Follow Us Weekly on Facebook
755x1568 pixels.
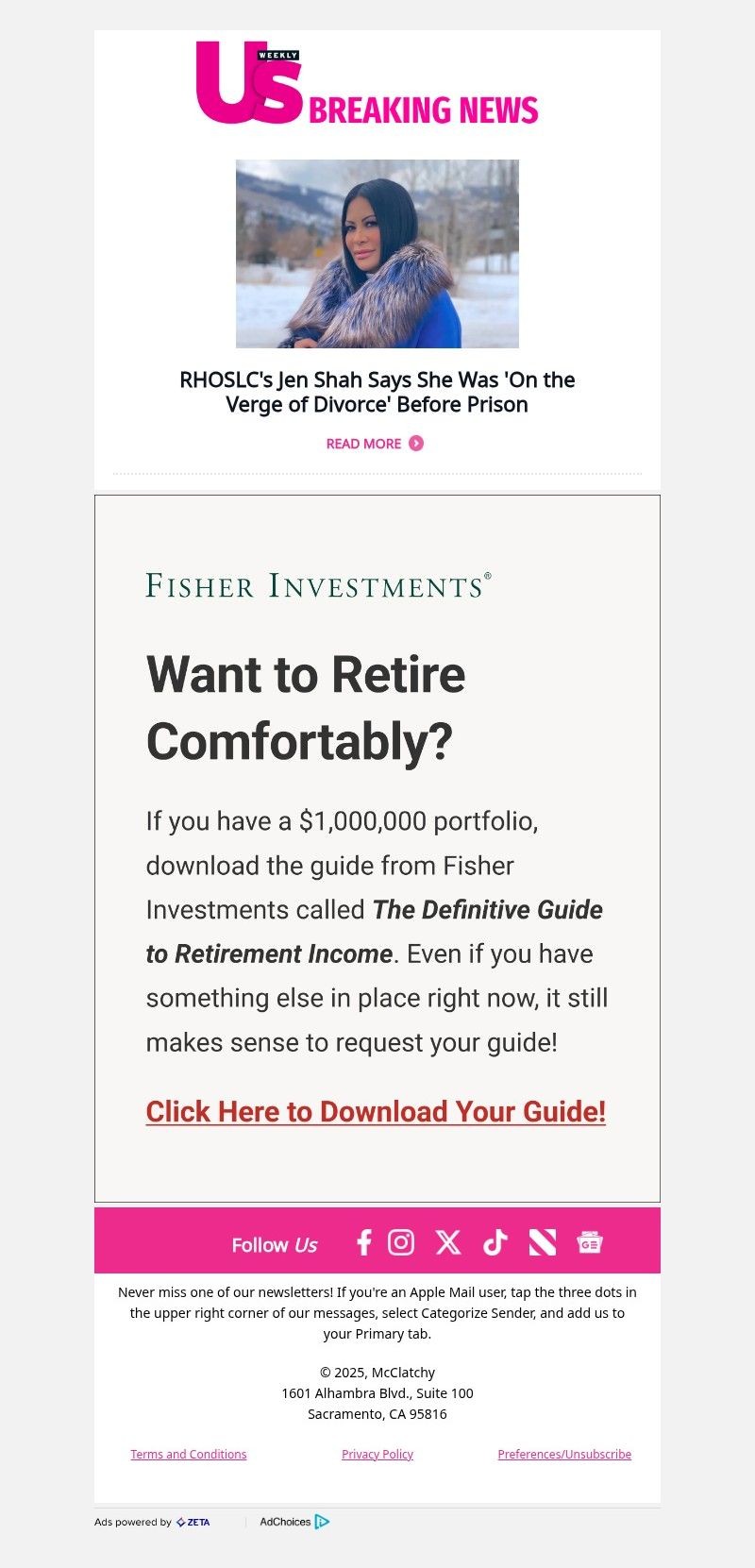pyautogui.click(x=363, y=1242)
